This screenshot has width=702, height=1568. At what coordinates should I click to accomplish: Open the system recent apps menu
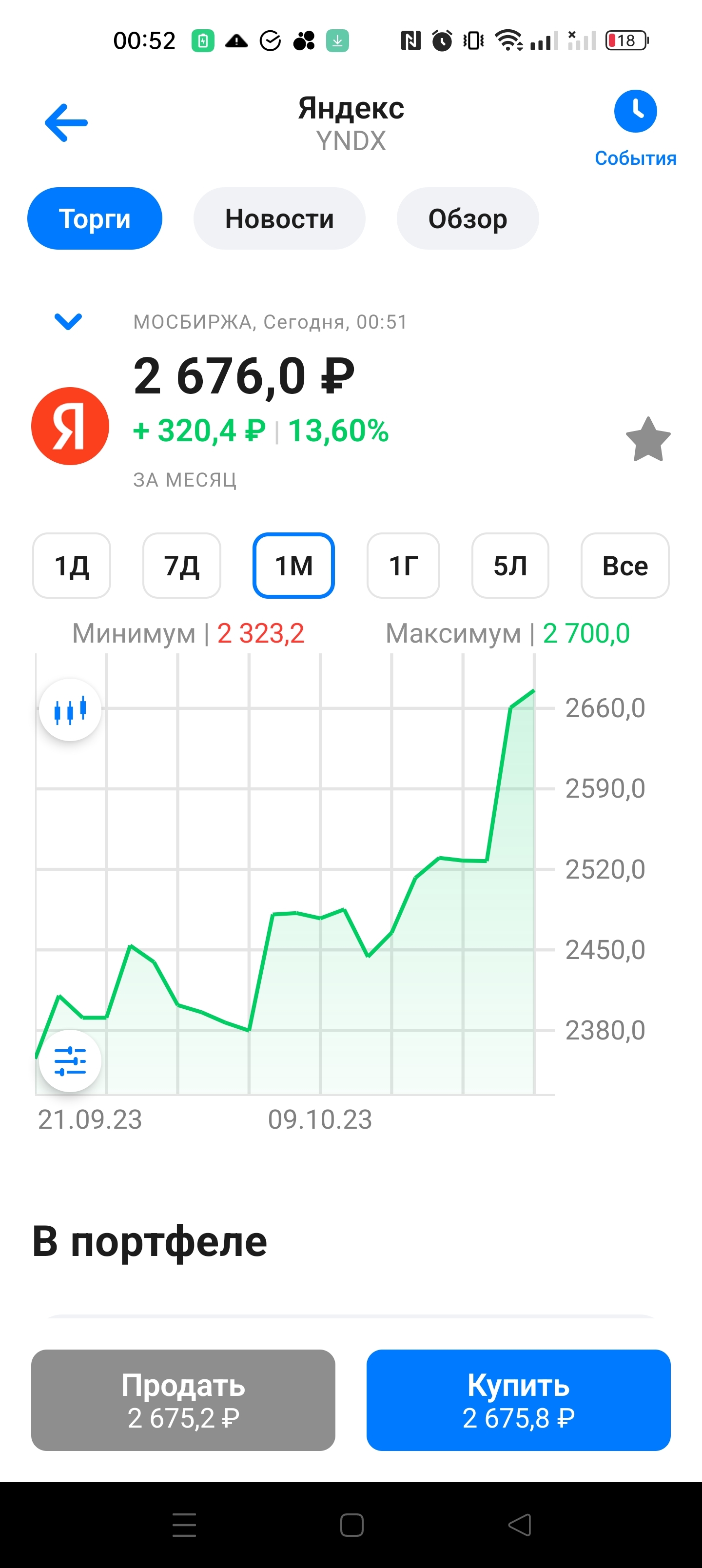[x=184, y=1525]
